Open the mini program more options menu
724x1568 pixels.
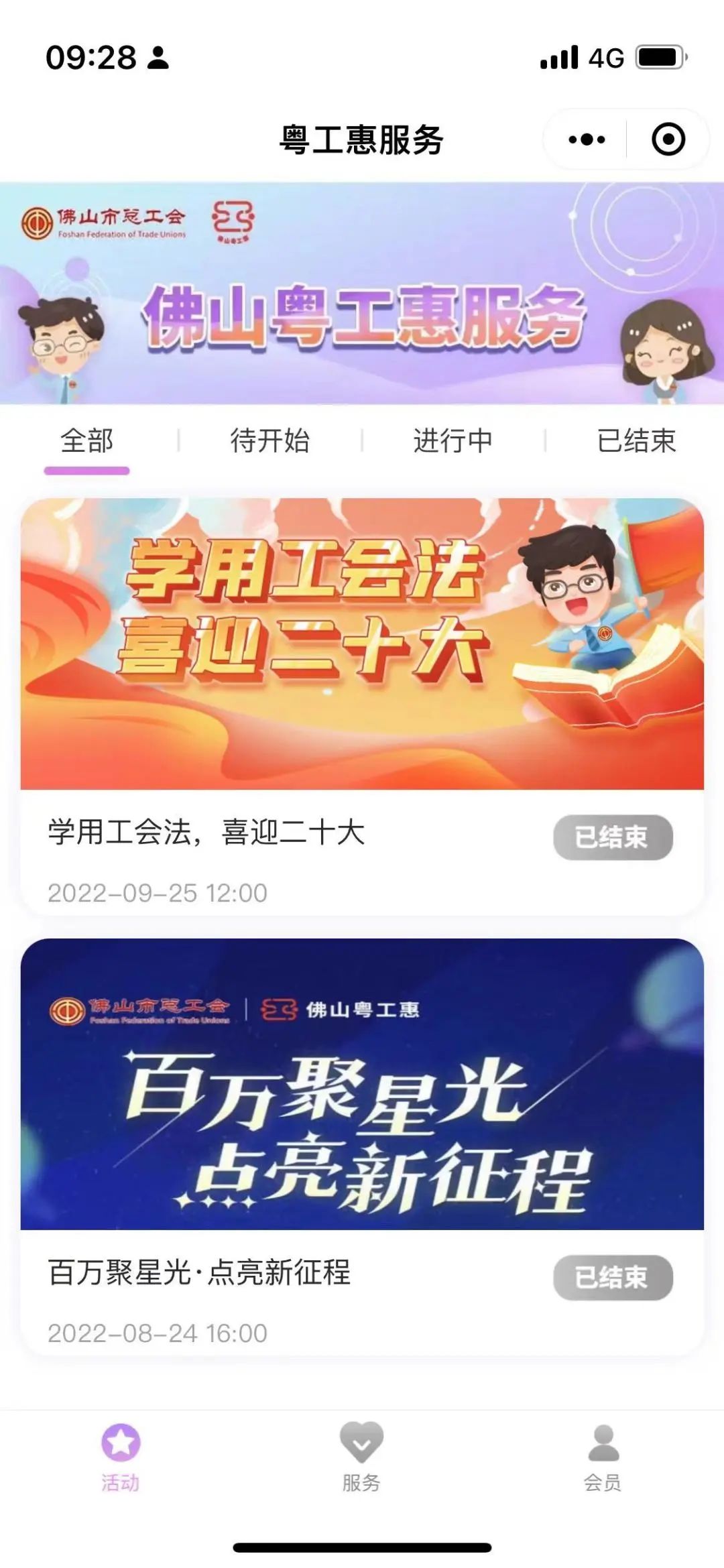587,139
